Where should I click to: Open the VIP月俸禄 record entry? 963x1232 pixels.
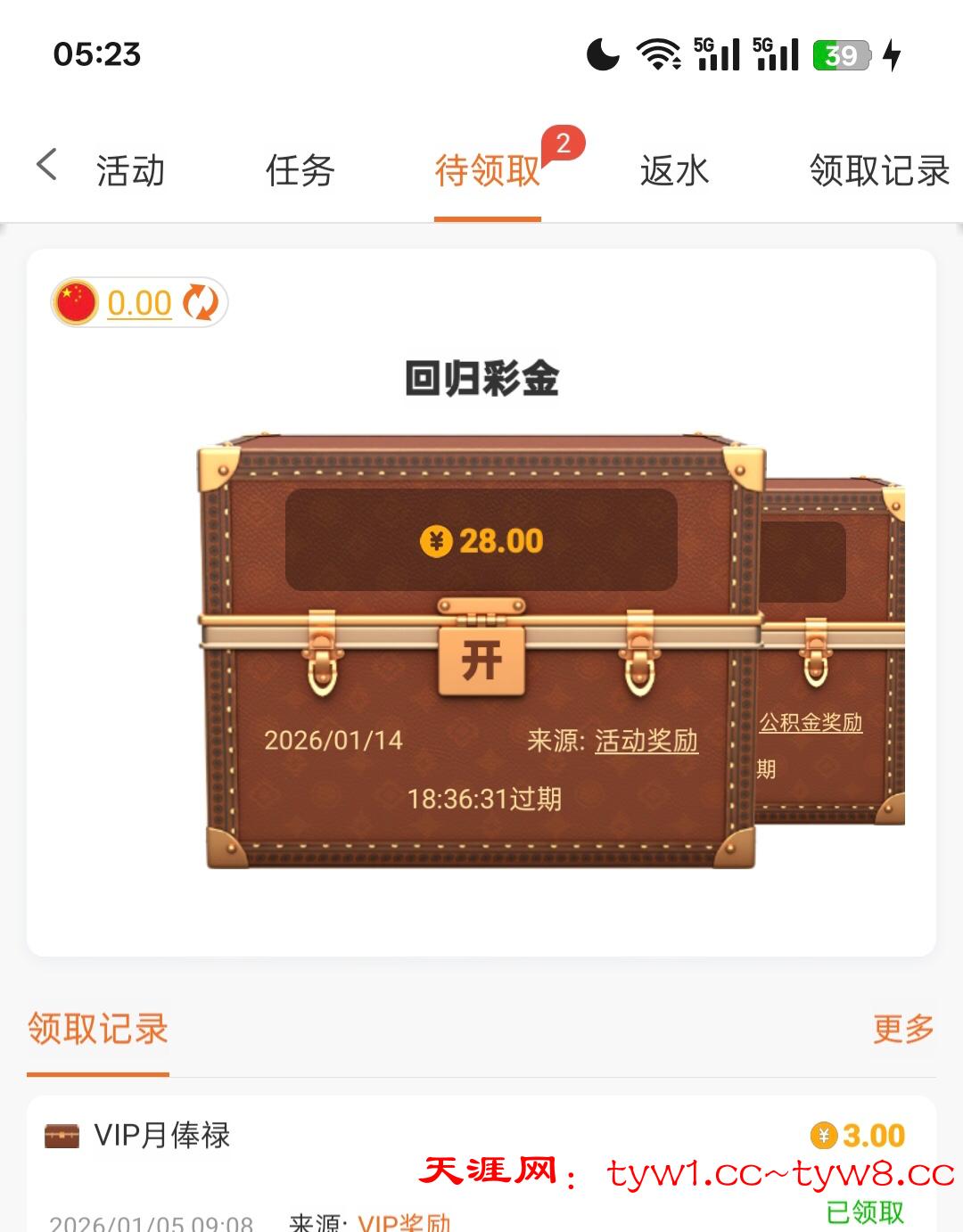pos(162,1135)
